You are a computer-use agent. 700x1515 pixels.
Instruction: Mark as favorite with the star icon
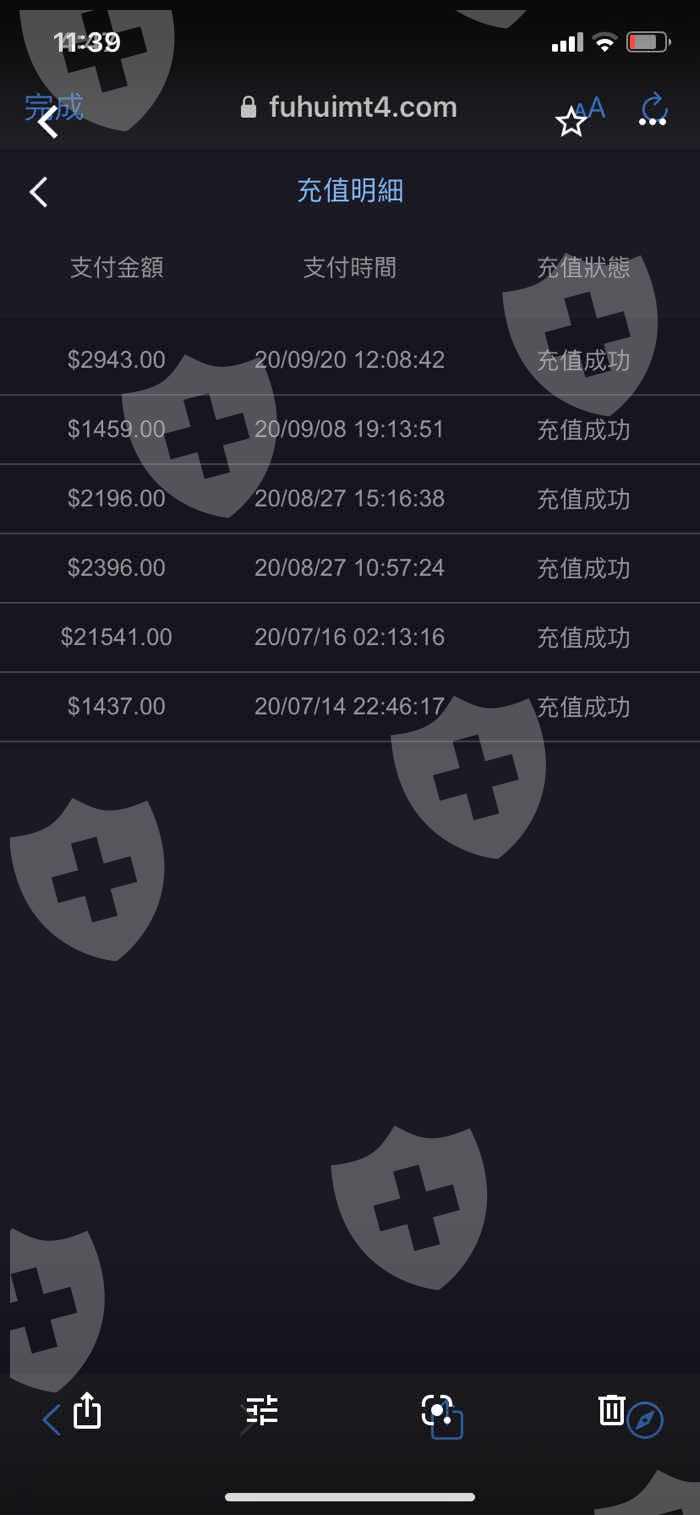[570, 122]
